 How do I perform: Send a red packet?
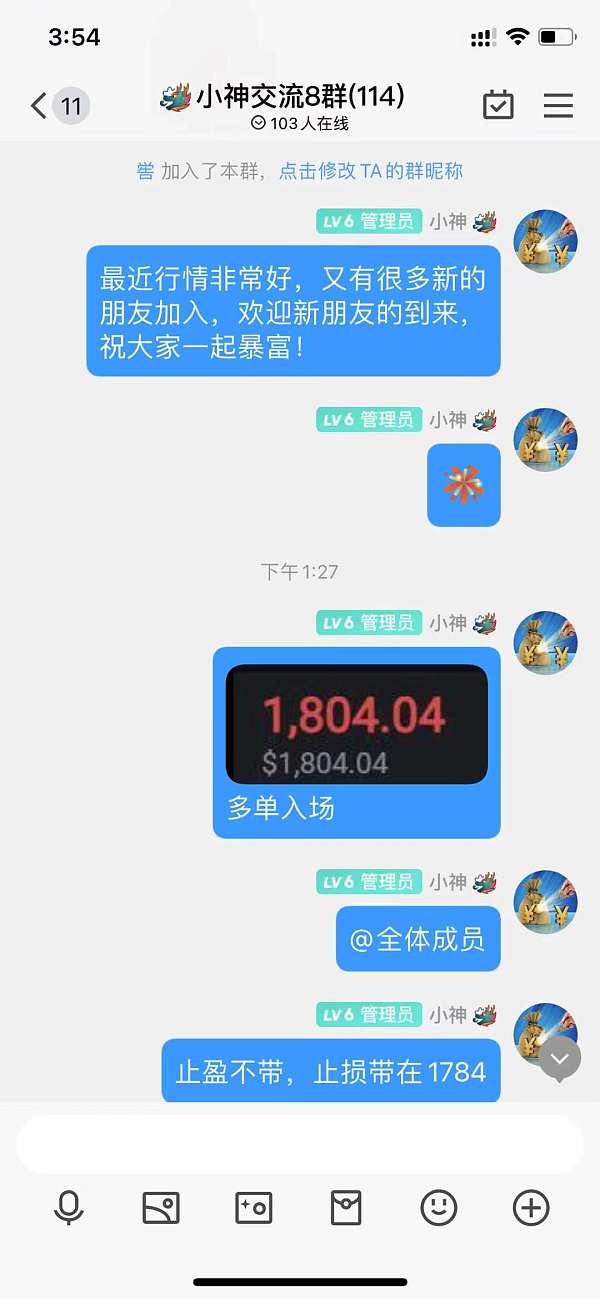point(346,1208)
